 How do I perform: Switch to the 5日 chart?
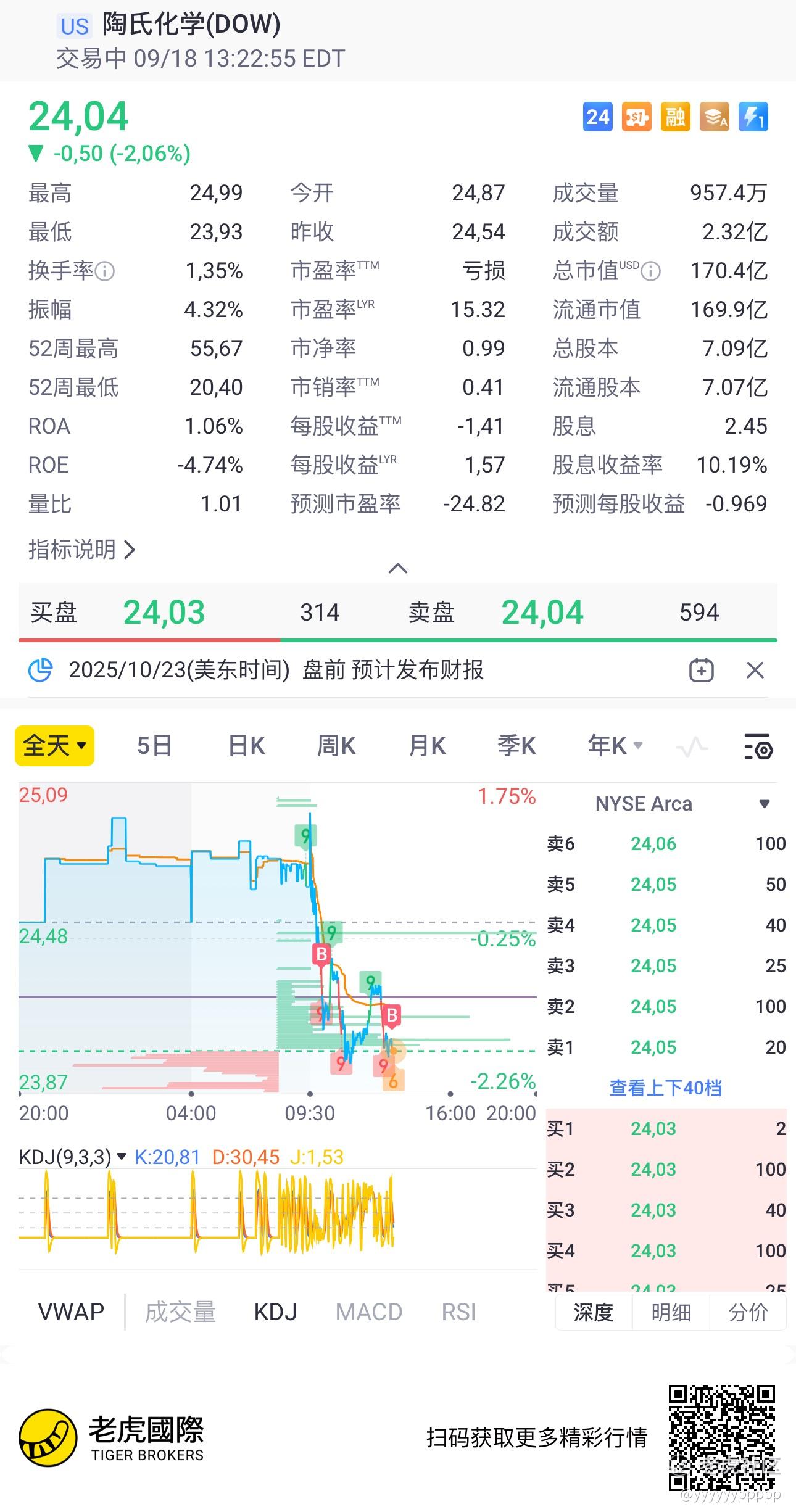point(154,746)
